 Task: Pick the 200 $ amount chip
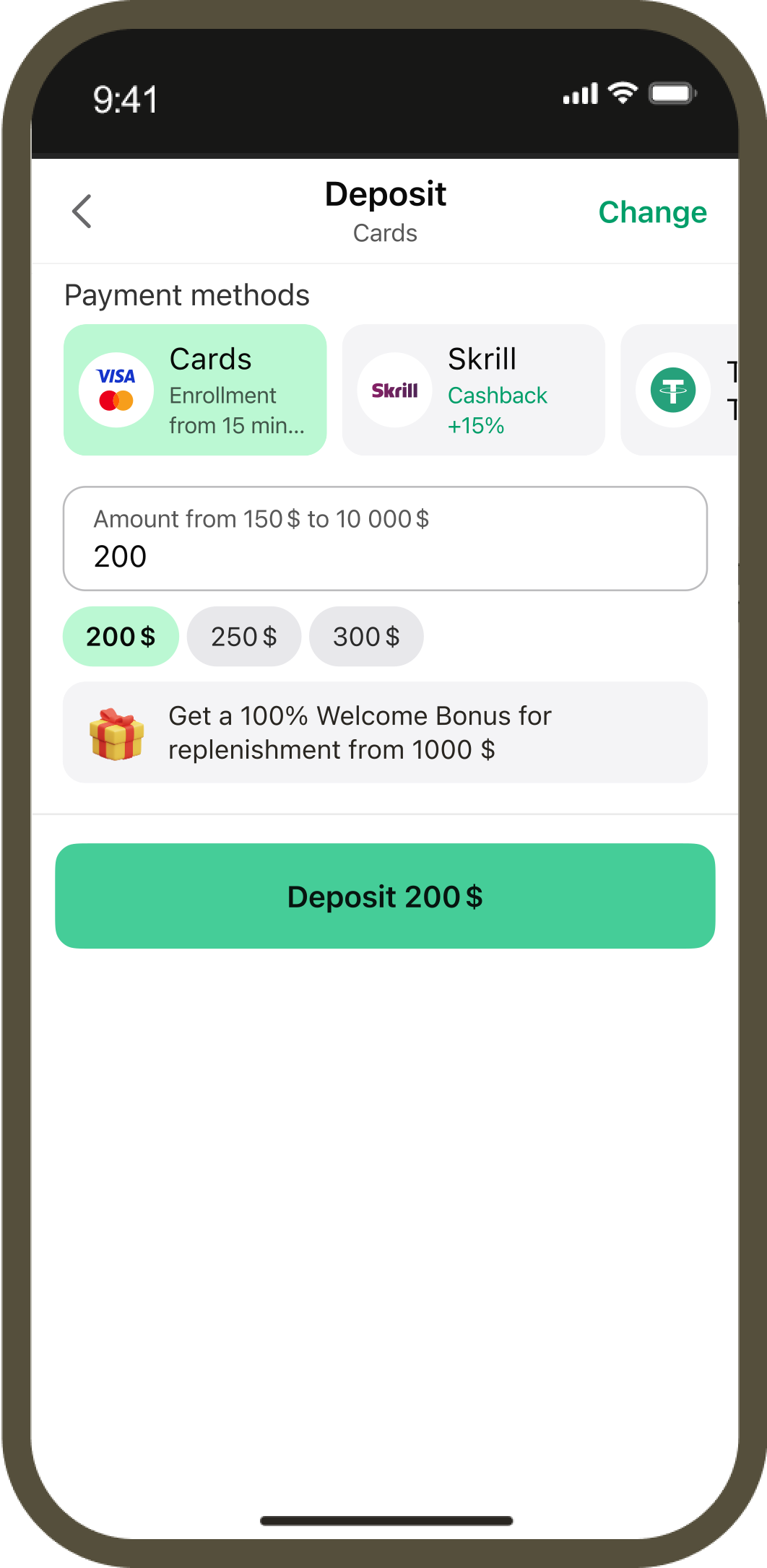(x=121, y=637)
